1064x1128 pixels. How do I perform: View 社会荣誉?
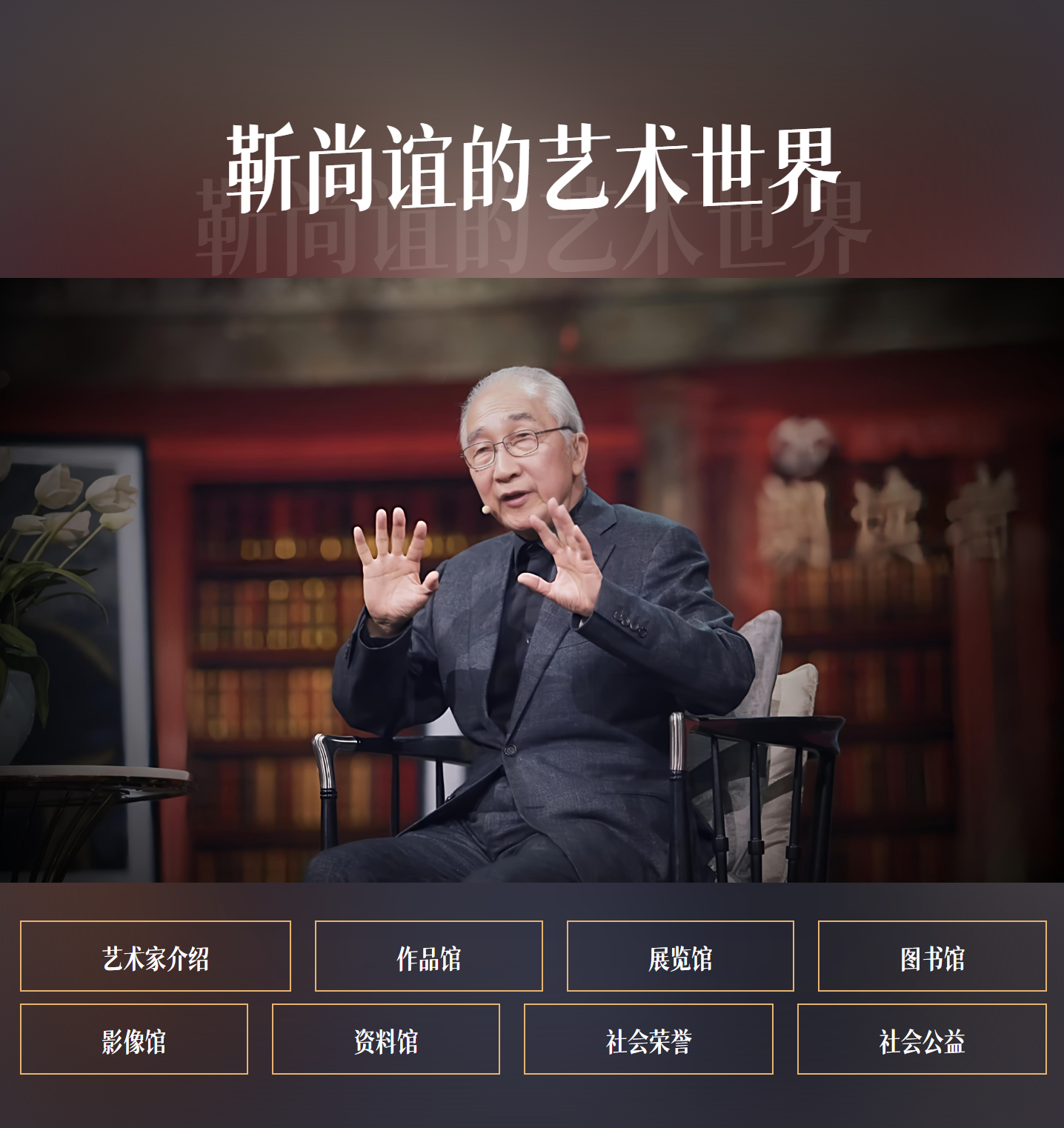coord(648,1039)
